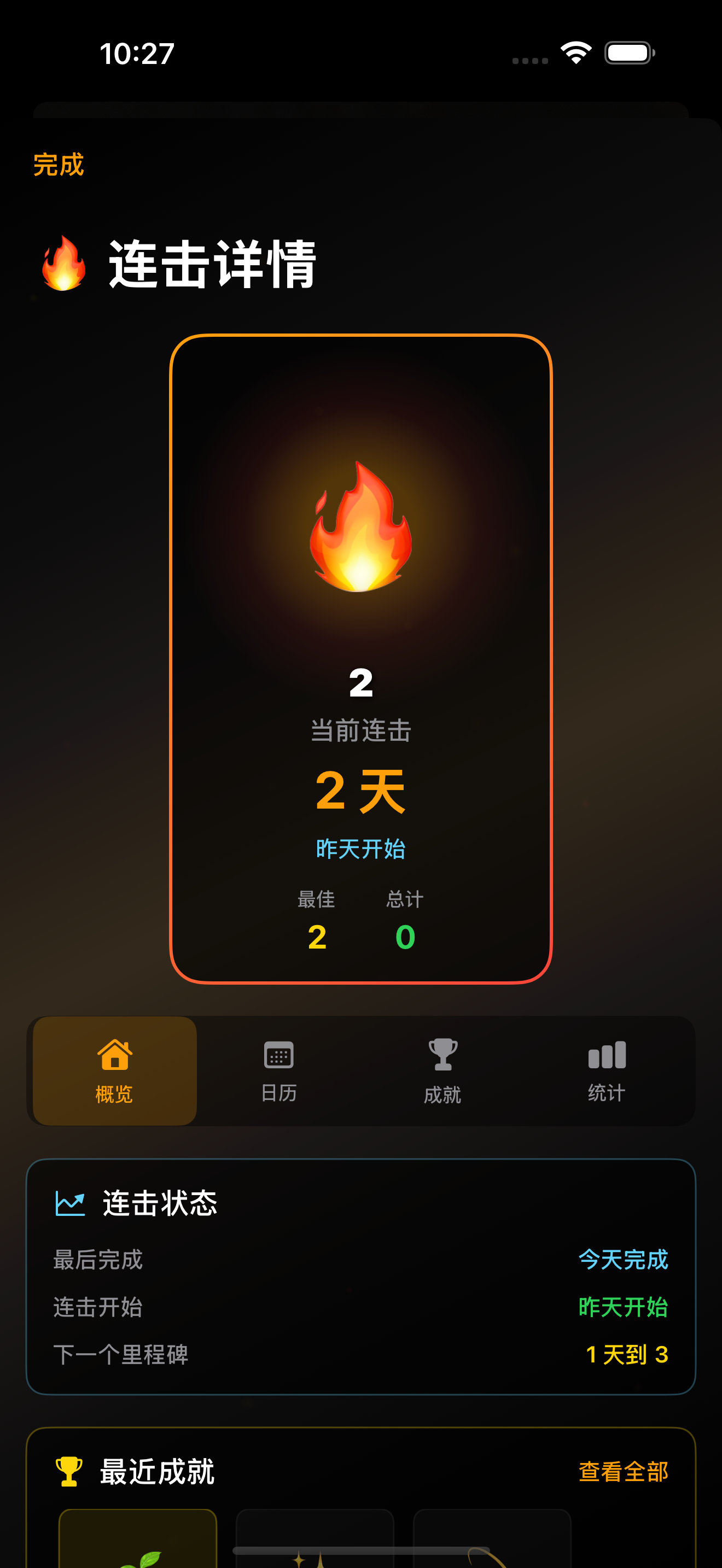The image size is (722, 1568).
Task: Tap the Wi-Fi icon in the status bar
Action: tap(575, 54)
